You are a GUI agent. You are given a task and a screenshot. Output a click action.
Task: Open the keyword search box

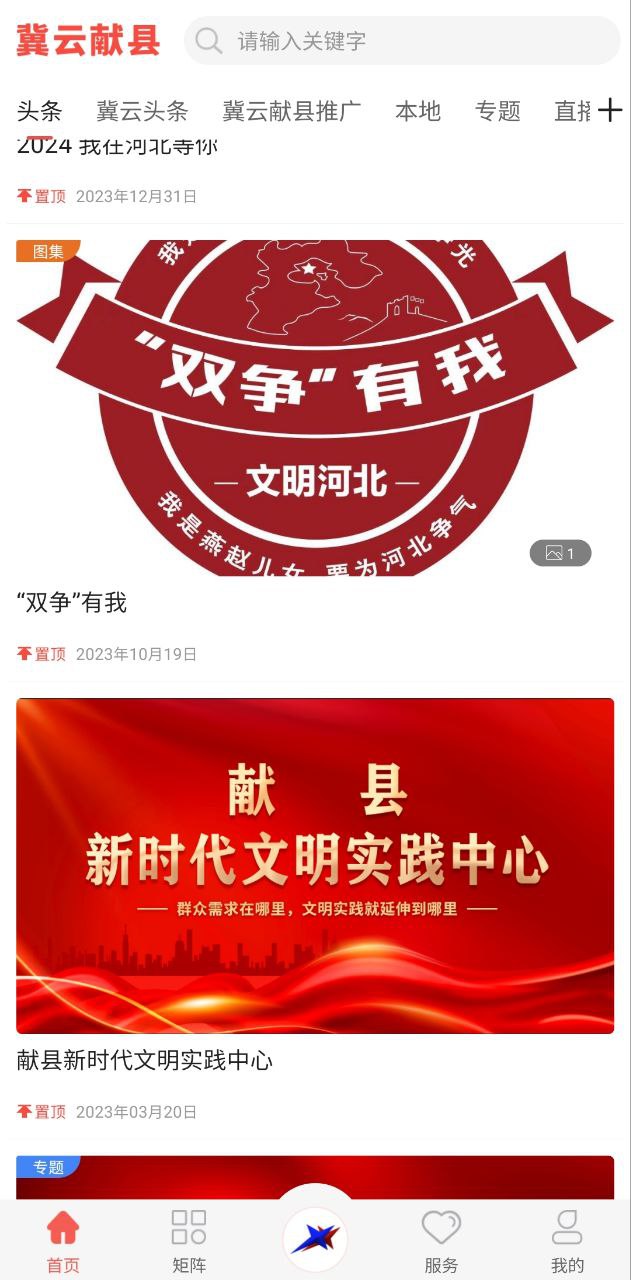400,41
